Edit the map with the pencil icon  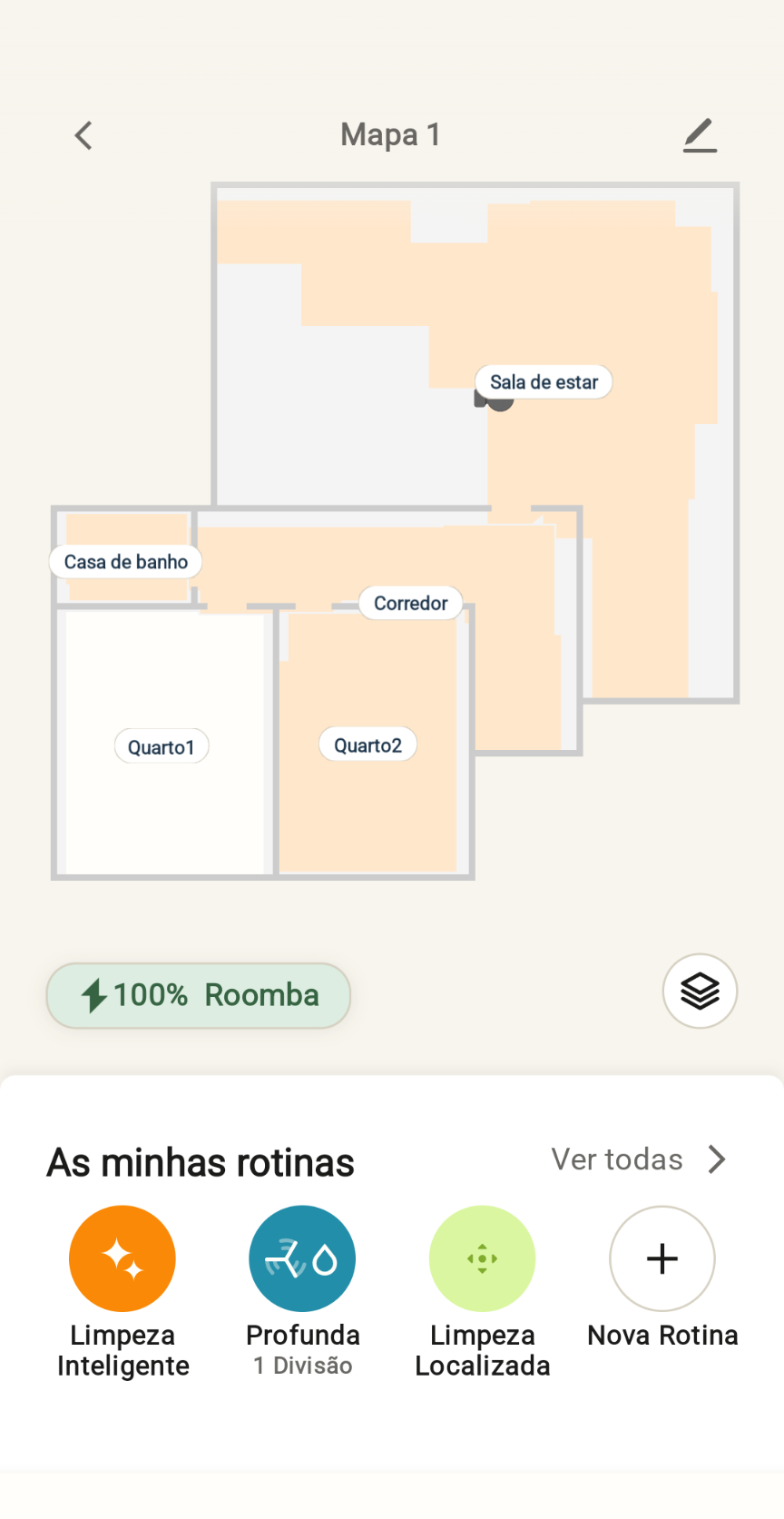click(700, 135)
